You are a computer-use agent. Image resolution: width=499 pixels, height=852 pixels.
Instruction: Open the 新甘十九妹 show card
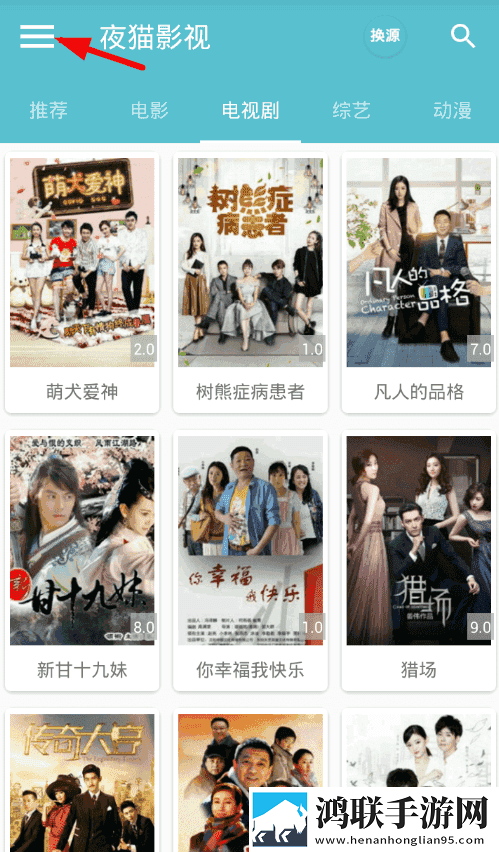(x=82, y=561)
